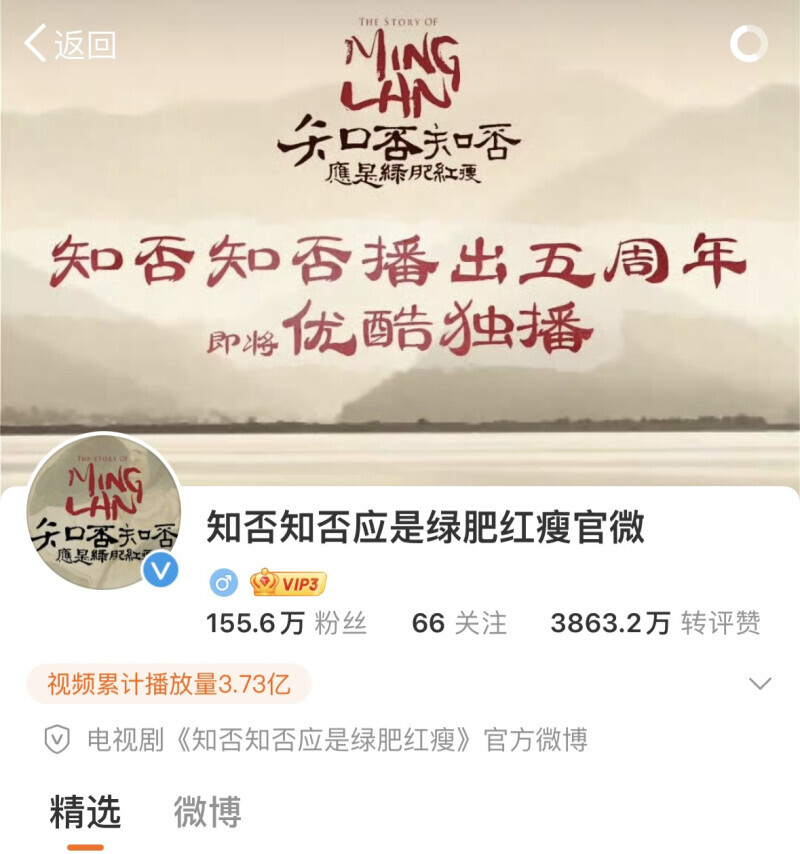View the 155.6万 粉丝 followers list
This screenshot has width=800, height=854.
pyautogui.click(x=286, y=624)
